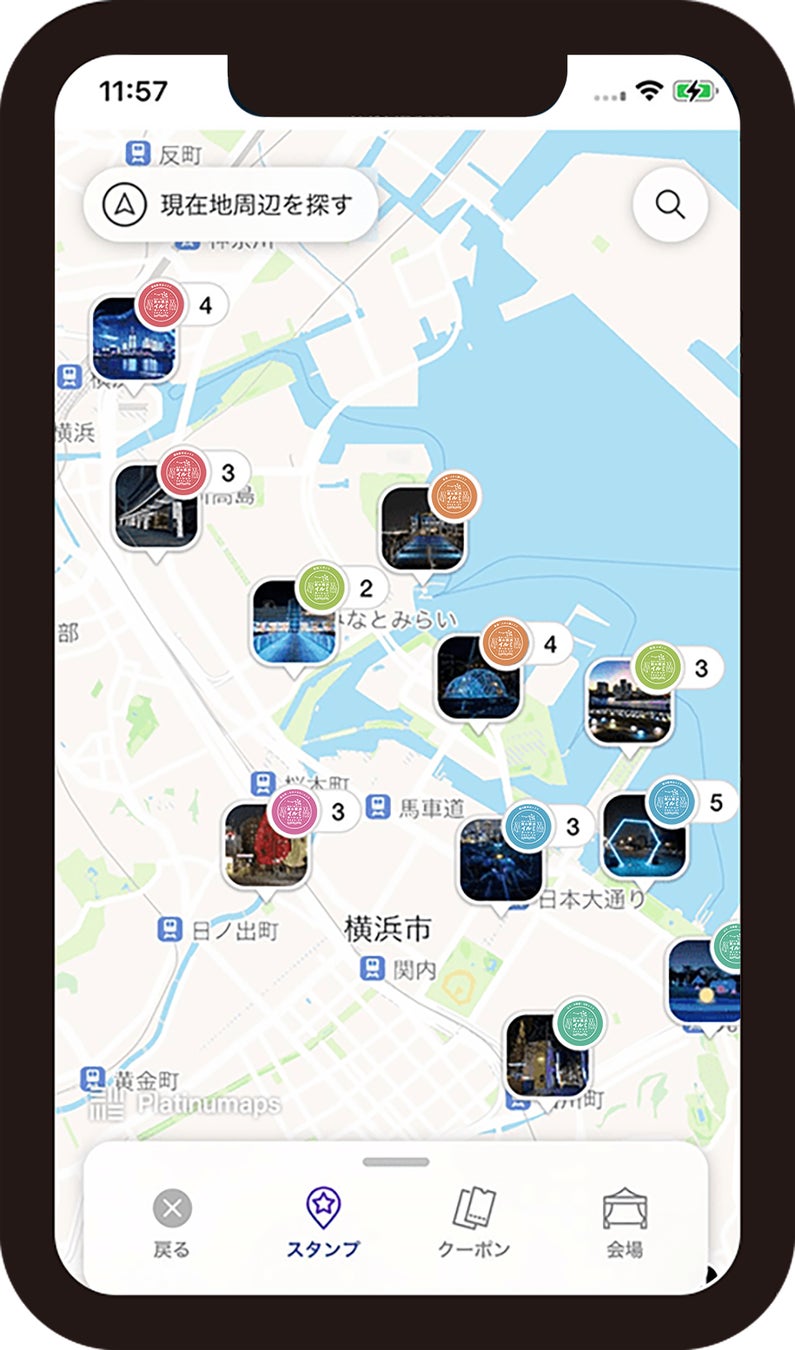Select the hexagon light pin marked 5
795x1350 pixels.
pyautogui.click(x=645, y=836)
